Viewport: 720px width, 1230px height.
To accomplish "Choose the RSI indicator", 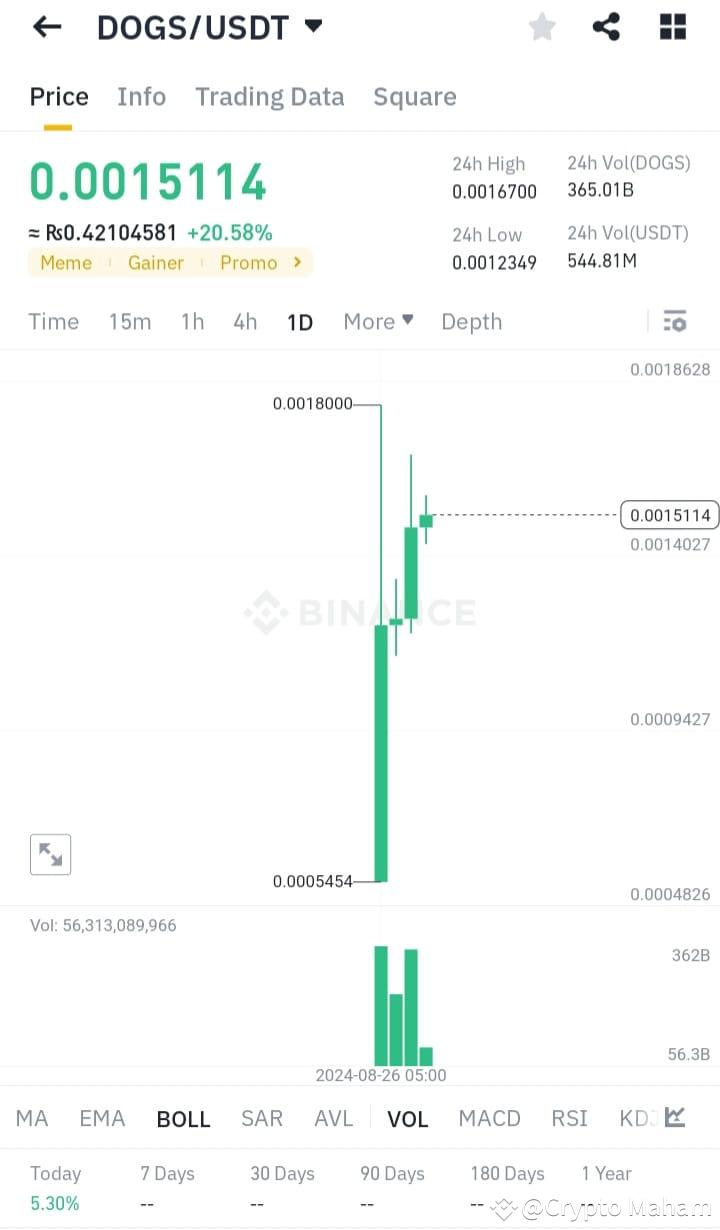I will pyautogui.click(x=569, y=1118).
